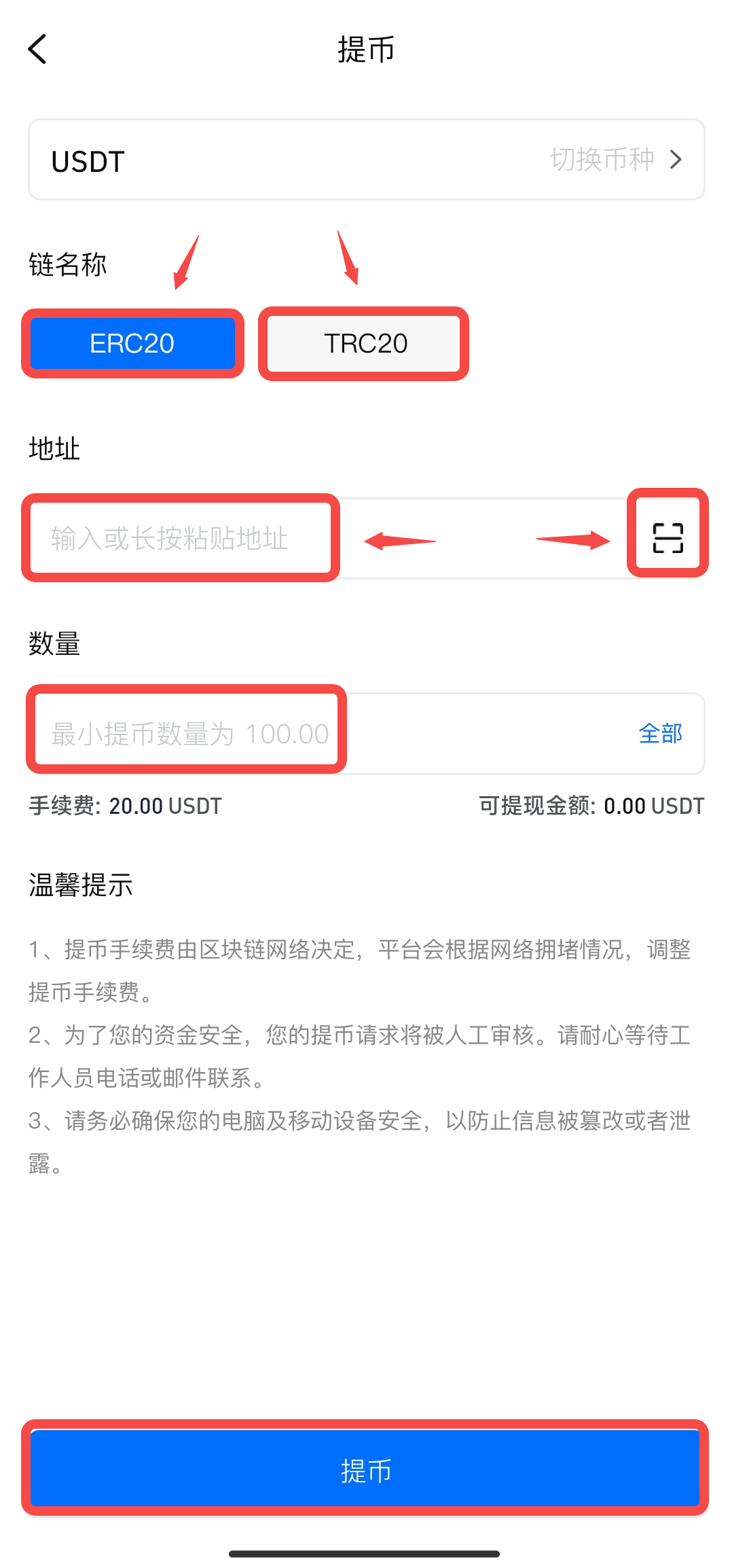Select the ERC20 chain
This screenshot has width=732, height=1568.
point(132,344)
